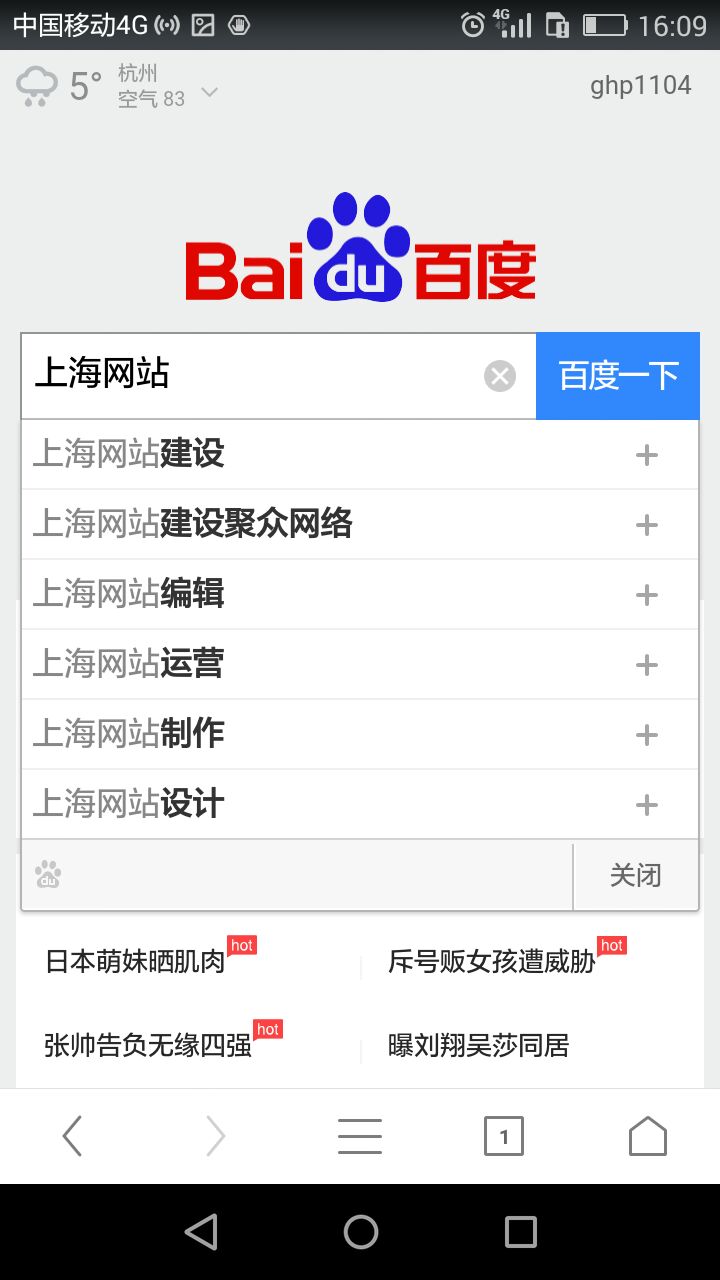The width and height of the screenshot is (720, 1280).
Task: Open the browser menu icon
Action: click(360, 1135)
